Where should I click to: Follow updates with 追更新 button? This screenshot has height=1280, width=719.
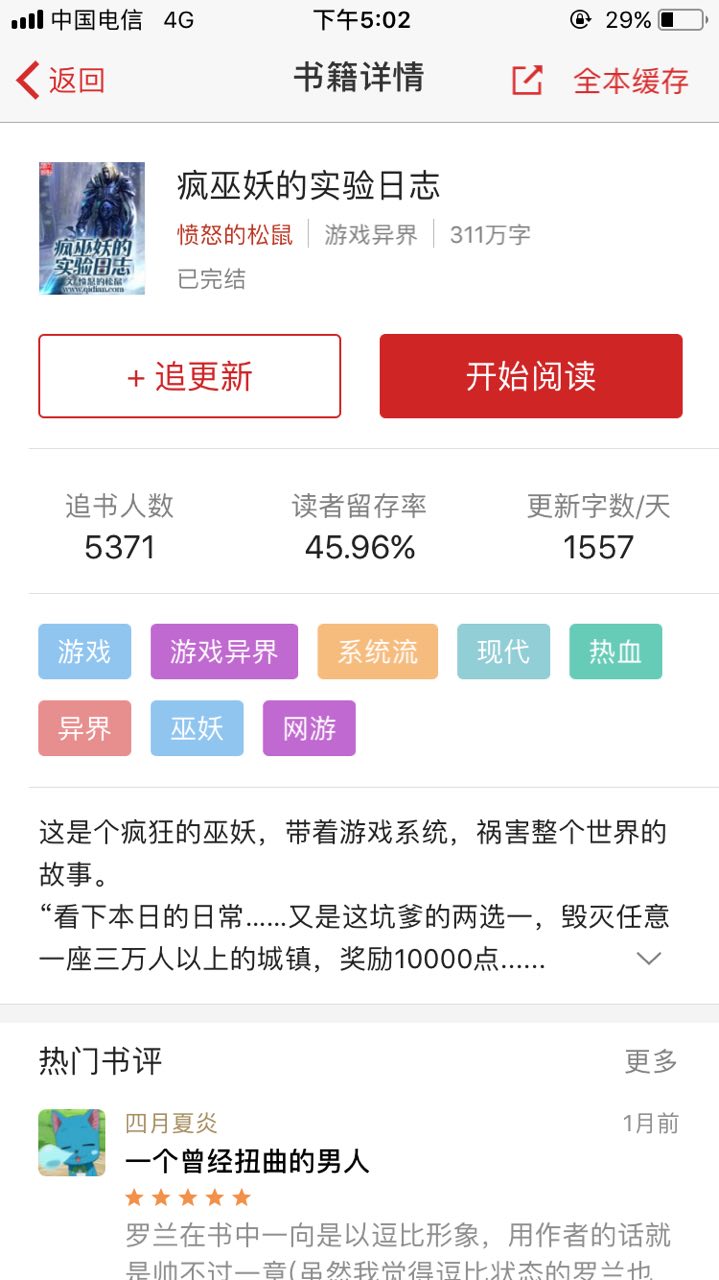pos(190,376)
